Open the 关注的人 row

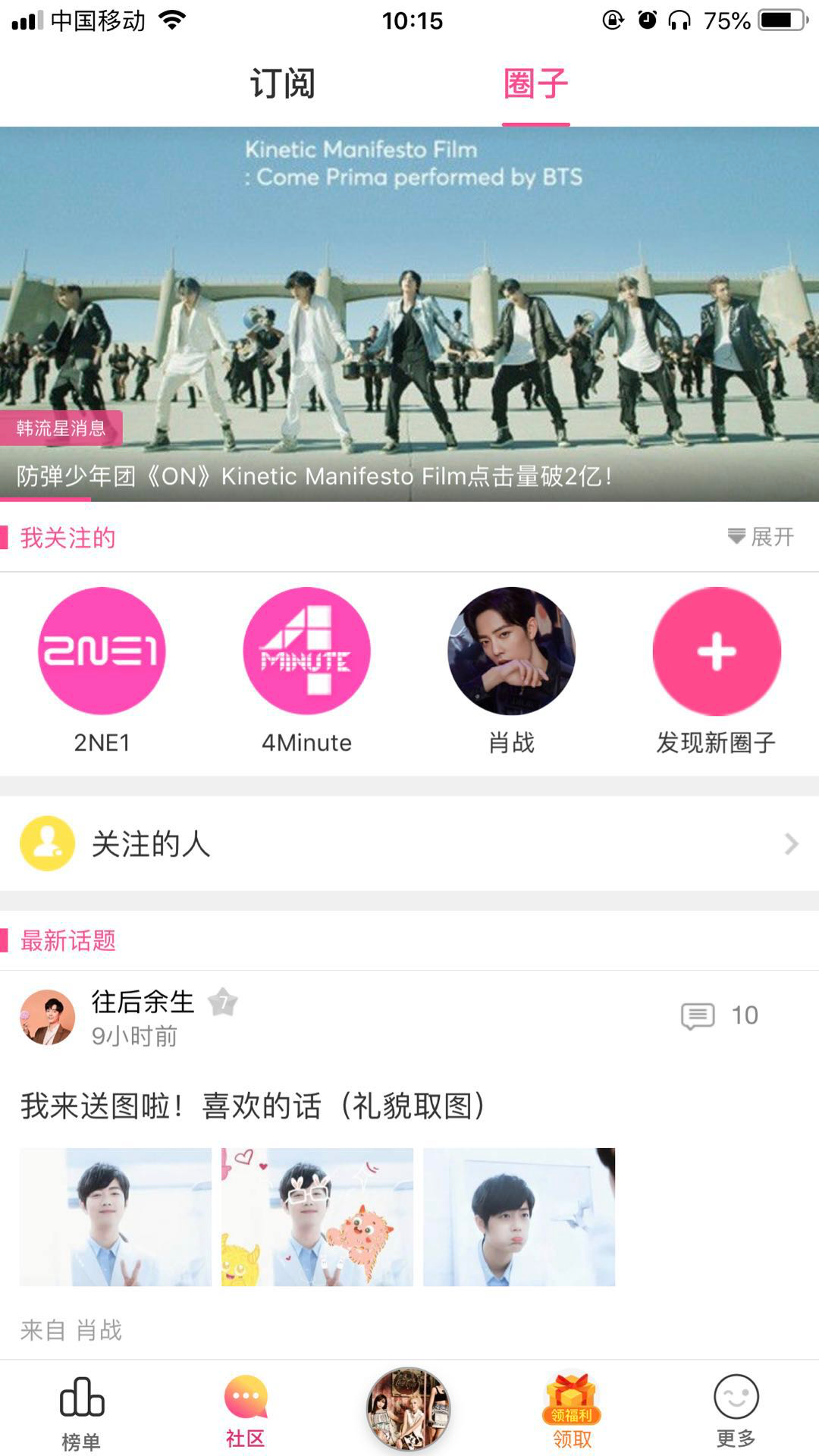coord(409,843)
